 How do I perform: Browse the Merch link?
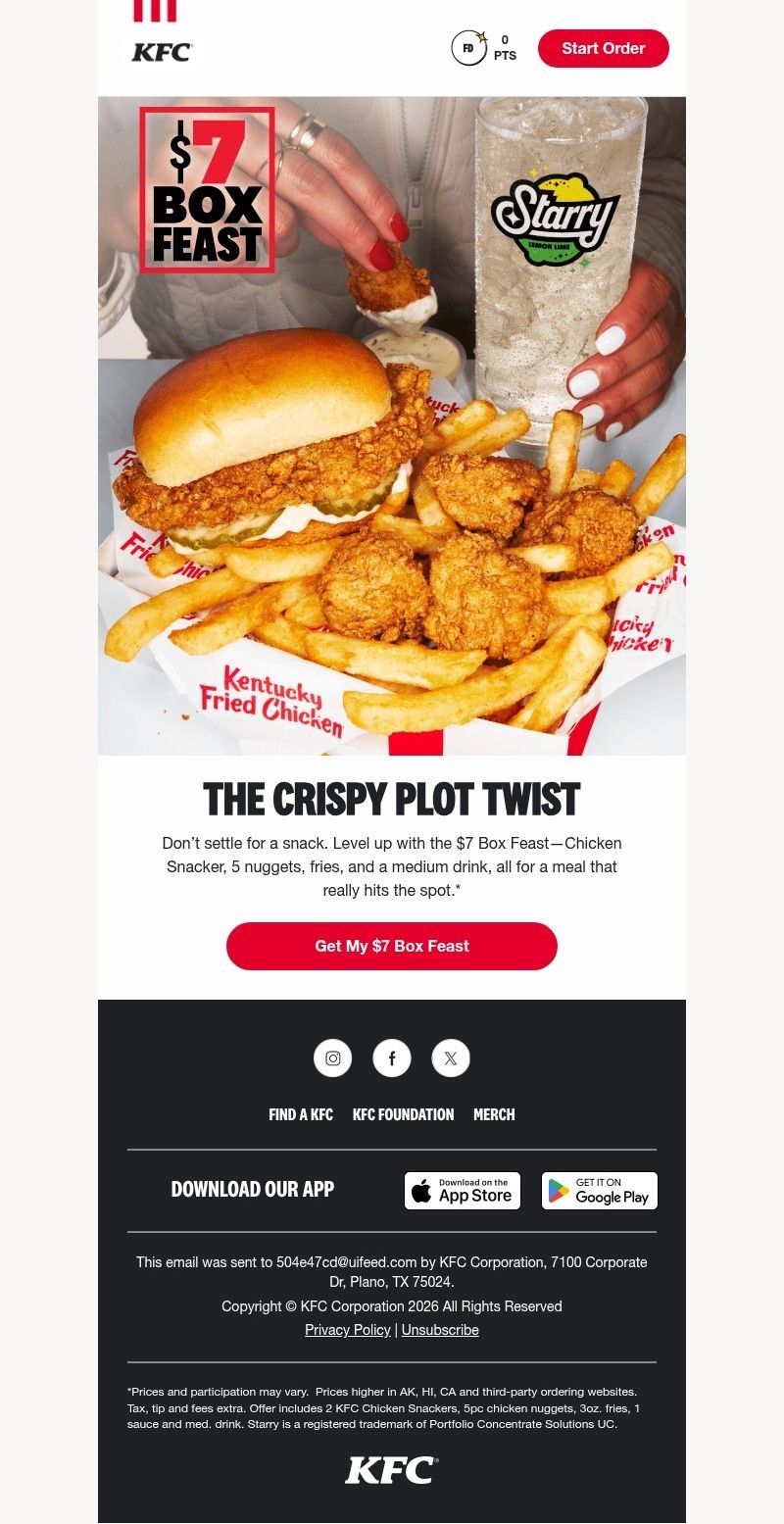(494, 1114)
